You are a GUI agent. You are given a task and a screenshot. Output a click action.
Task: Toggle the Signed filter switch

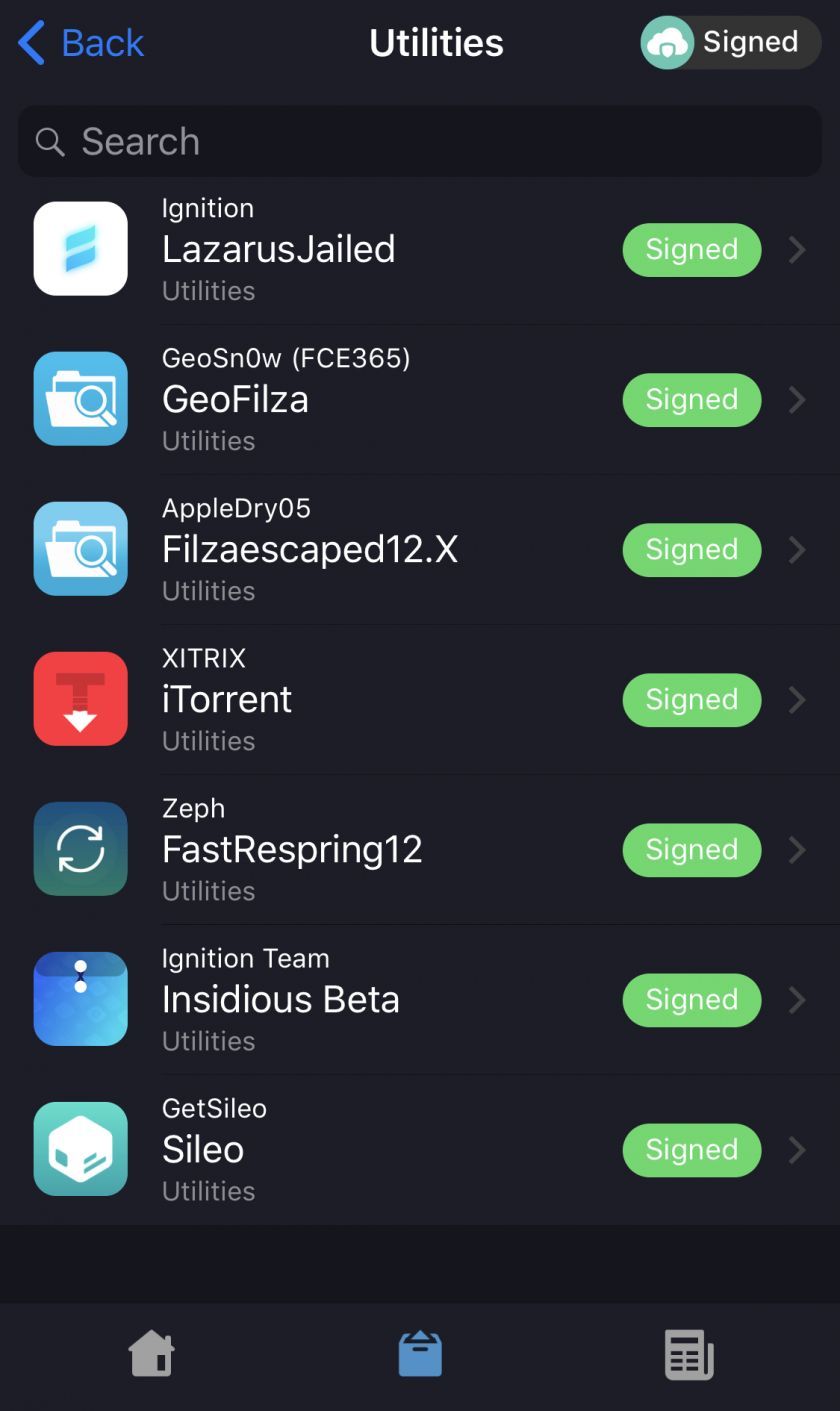point(730,43)
